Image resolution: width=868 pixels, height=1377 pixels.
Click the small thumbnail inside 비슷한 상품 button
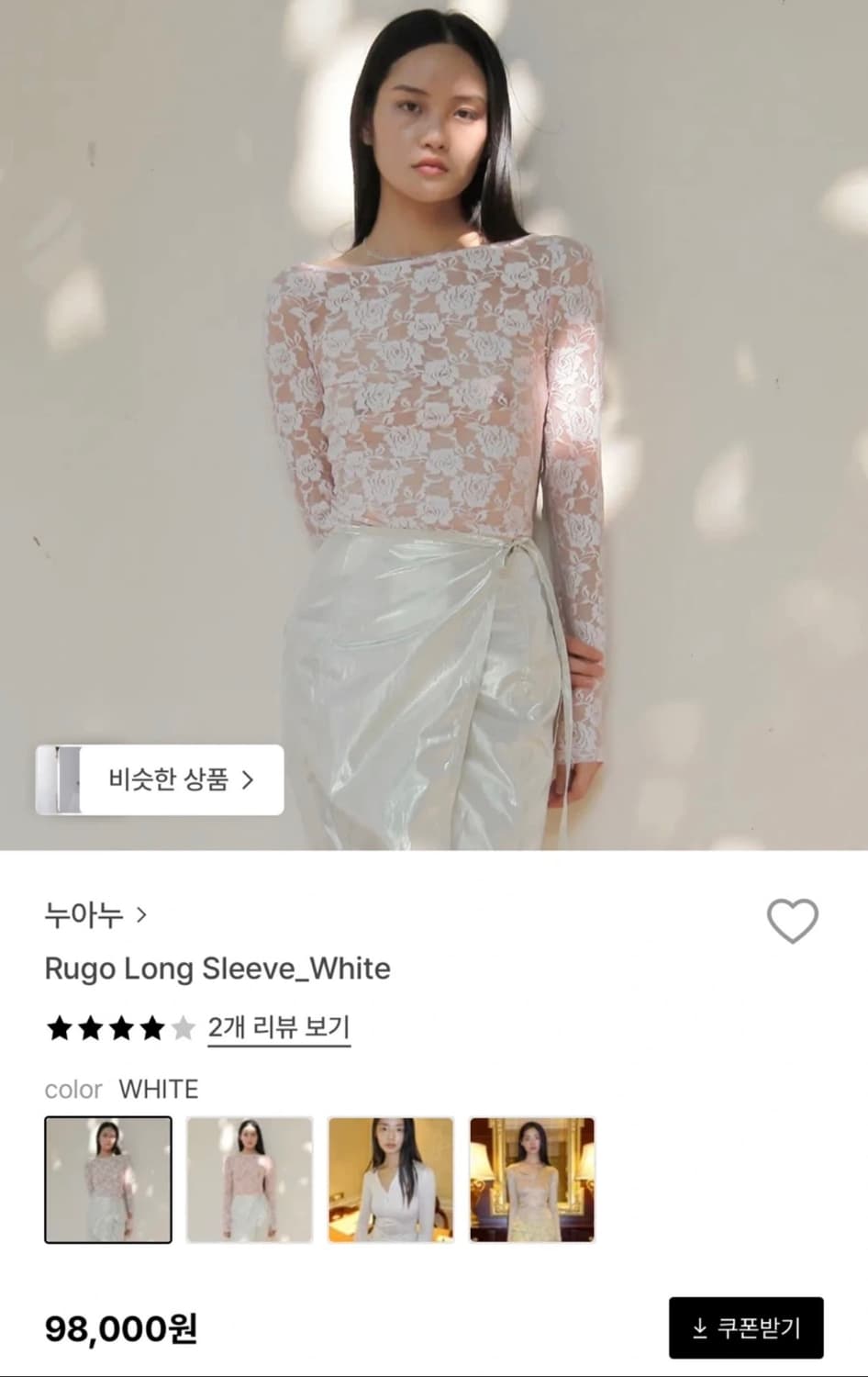pos(57,778)
